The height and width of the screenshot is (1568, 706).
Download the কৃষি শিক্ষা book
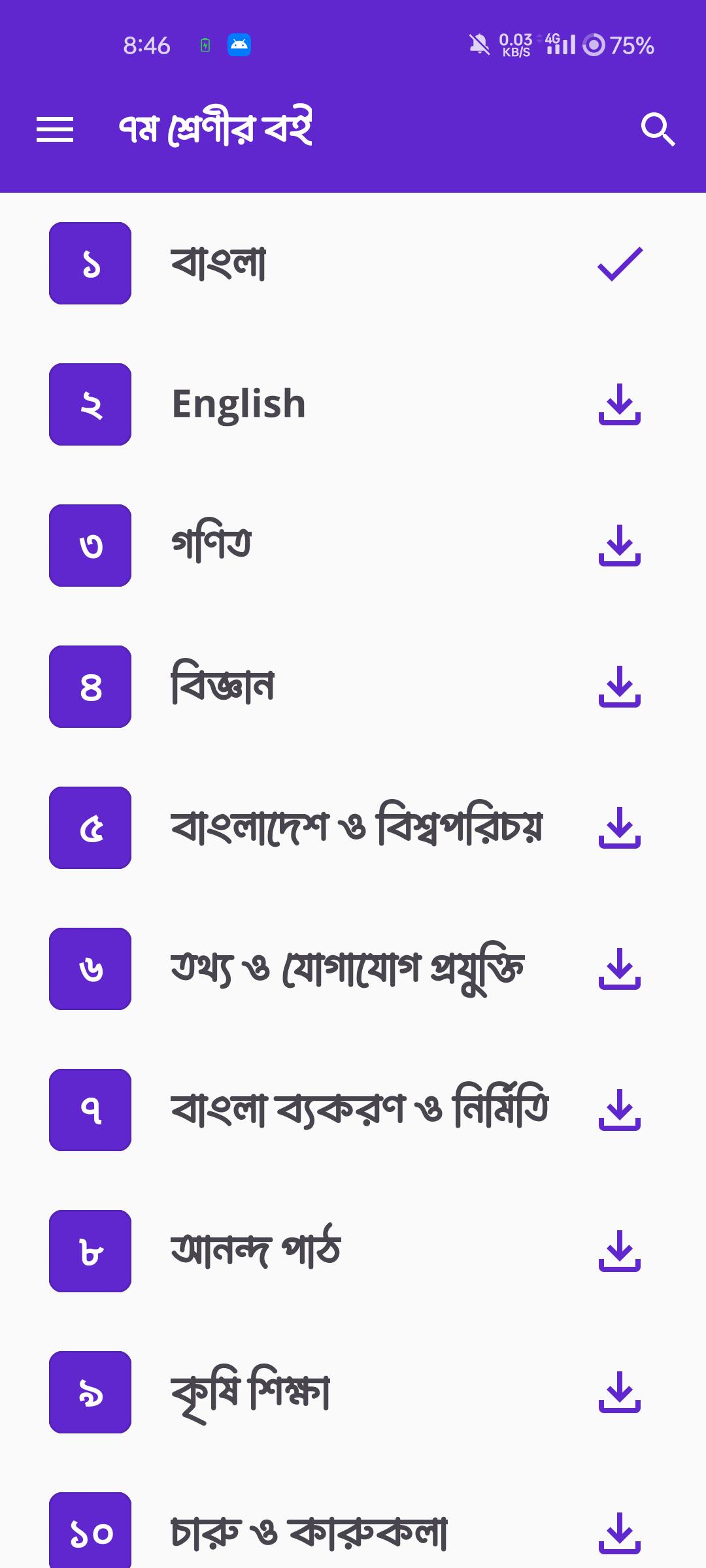(619, 1392)
